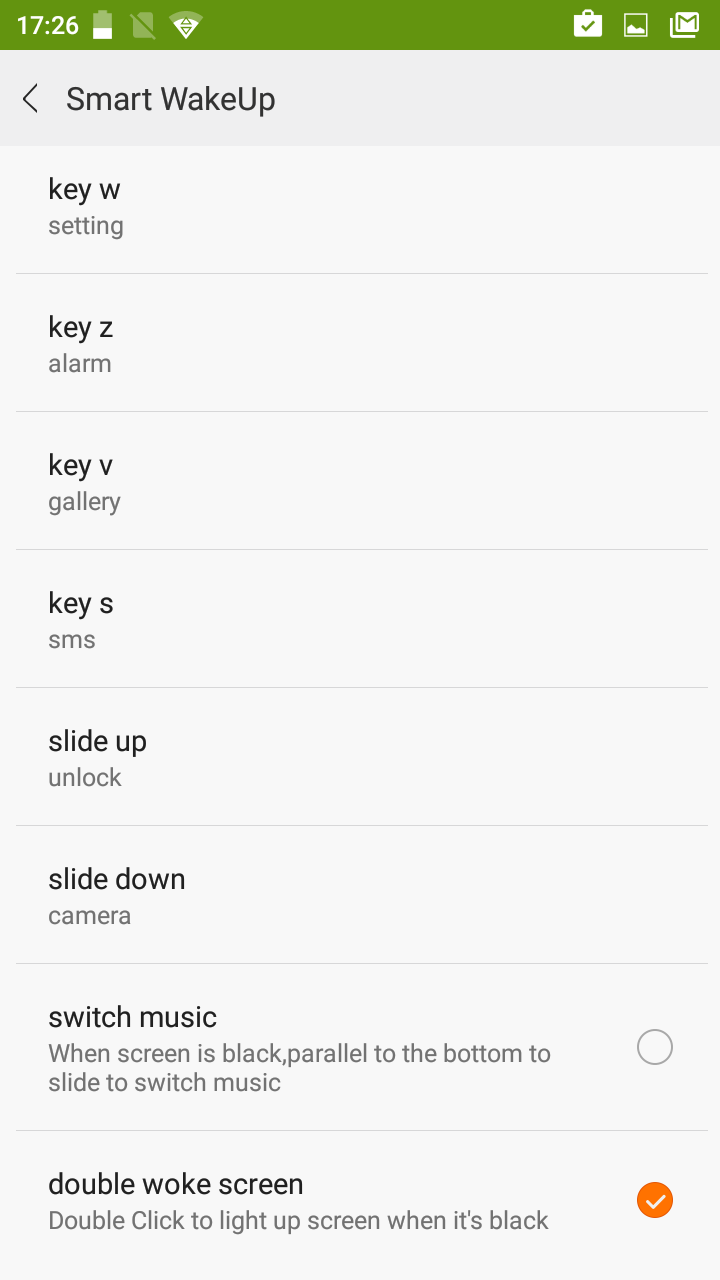The image size is (720, 1280).
Task: Open the key w setting row
Action: (x=360, y=206)
